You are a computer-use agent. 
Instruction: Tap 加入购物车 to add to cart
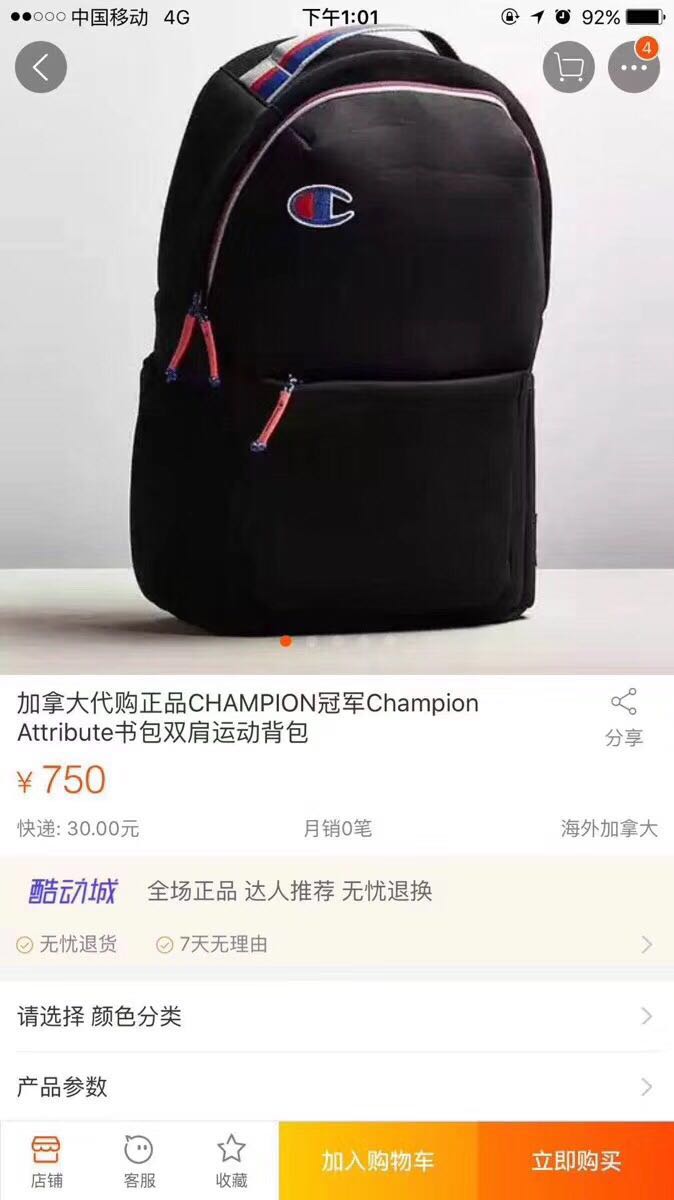(378, 1160)
